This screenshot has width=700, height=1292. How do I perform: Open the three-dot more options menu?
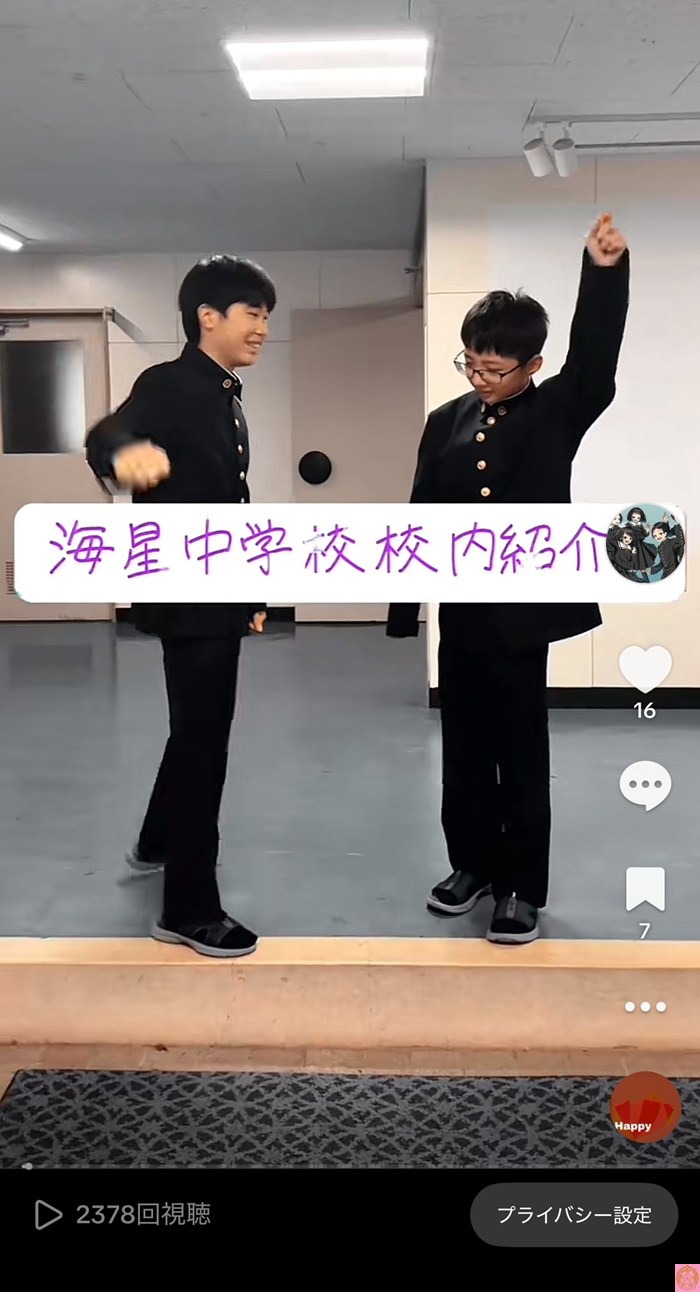[645, 1006]
